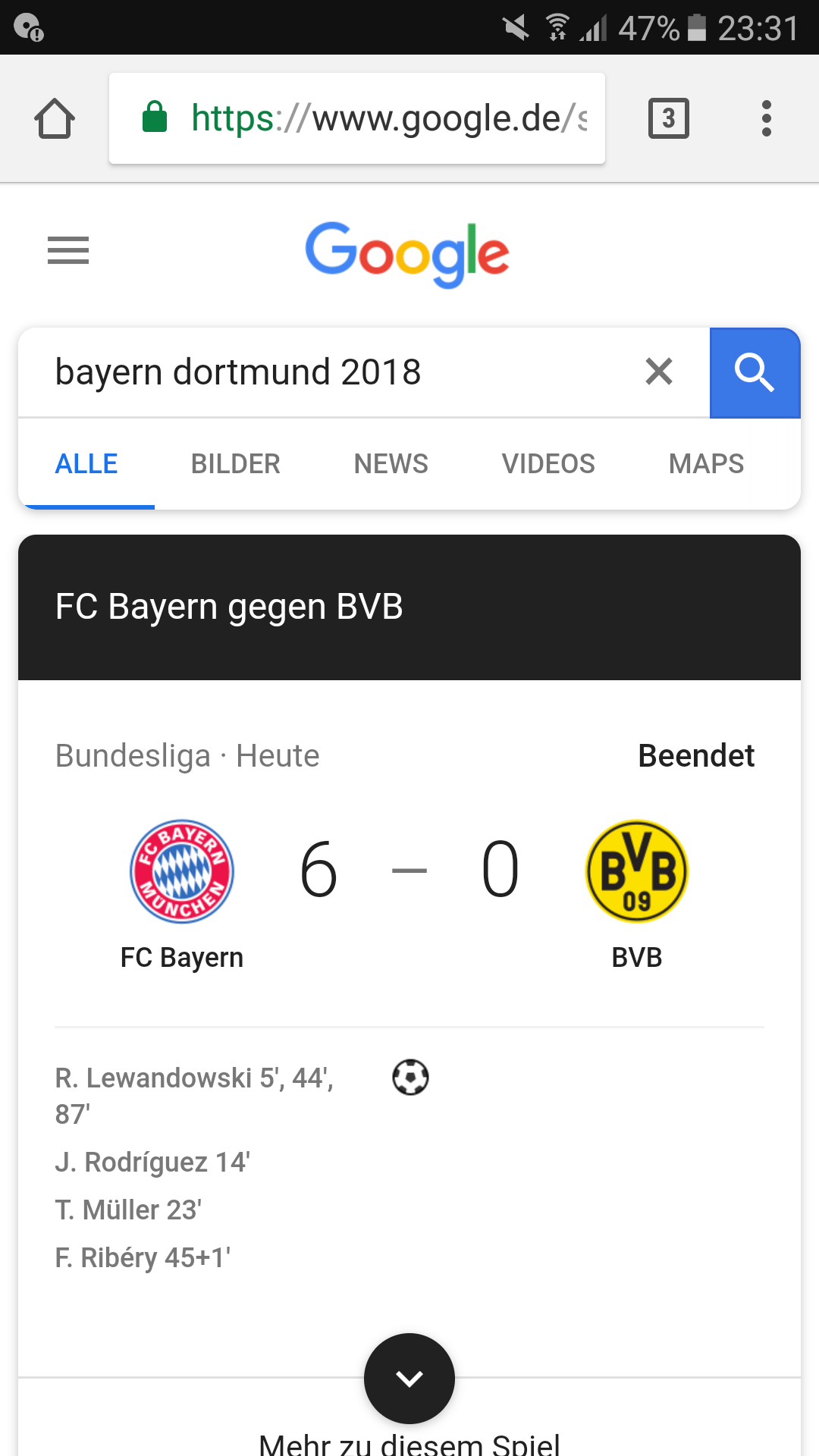Tap the blue search magnifier button
The width and height of the screenshot is (819, 1456).
click(755, 372)
